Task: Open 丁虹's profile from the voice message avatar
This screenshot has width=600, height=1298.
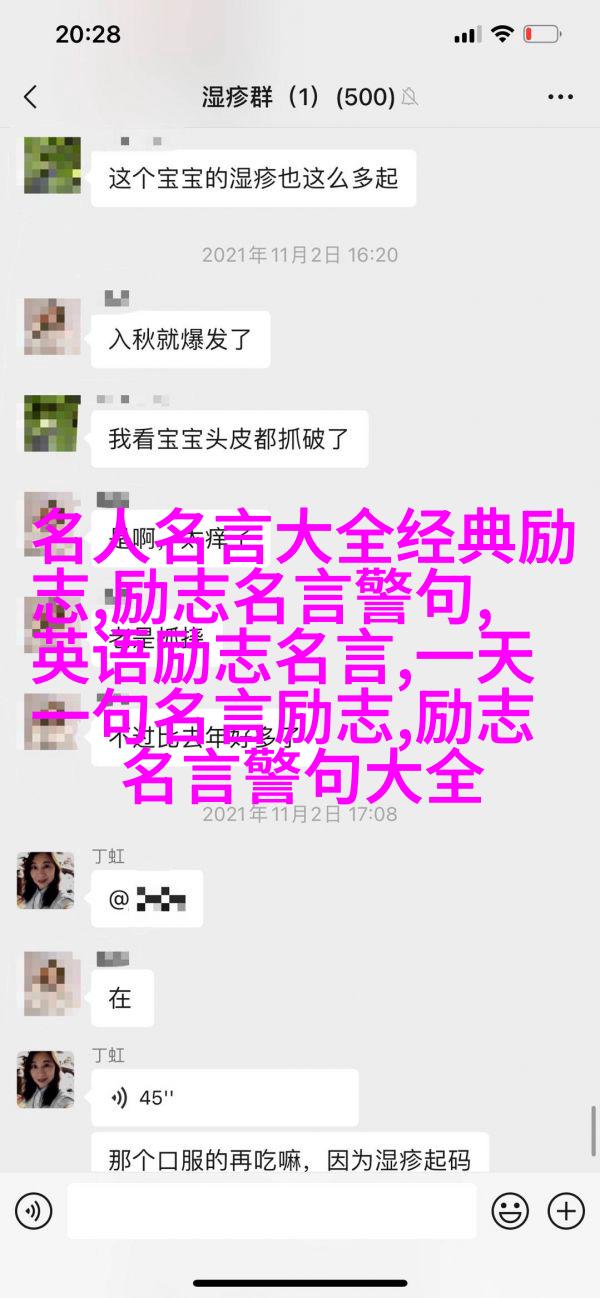Action: (45, 1079)
